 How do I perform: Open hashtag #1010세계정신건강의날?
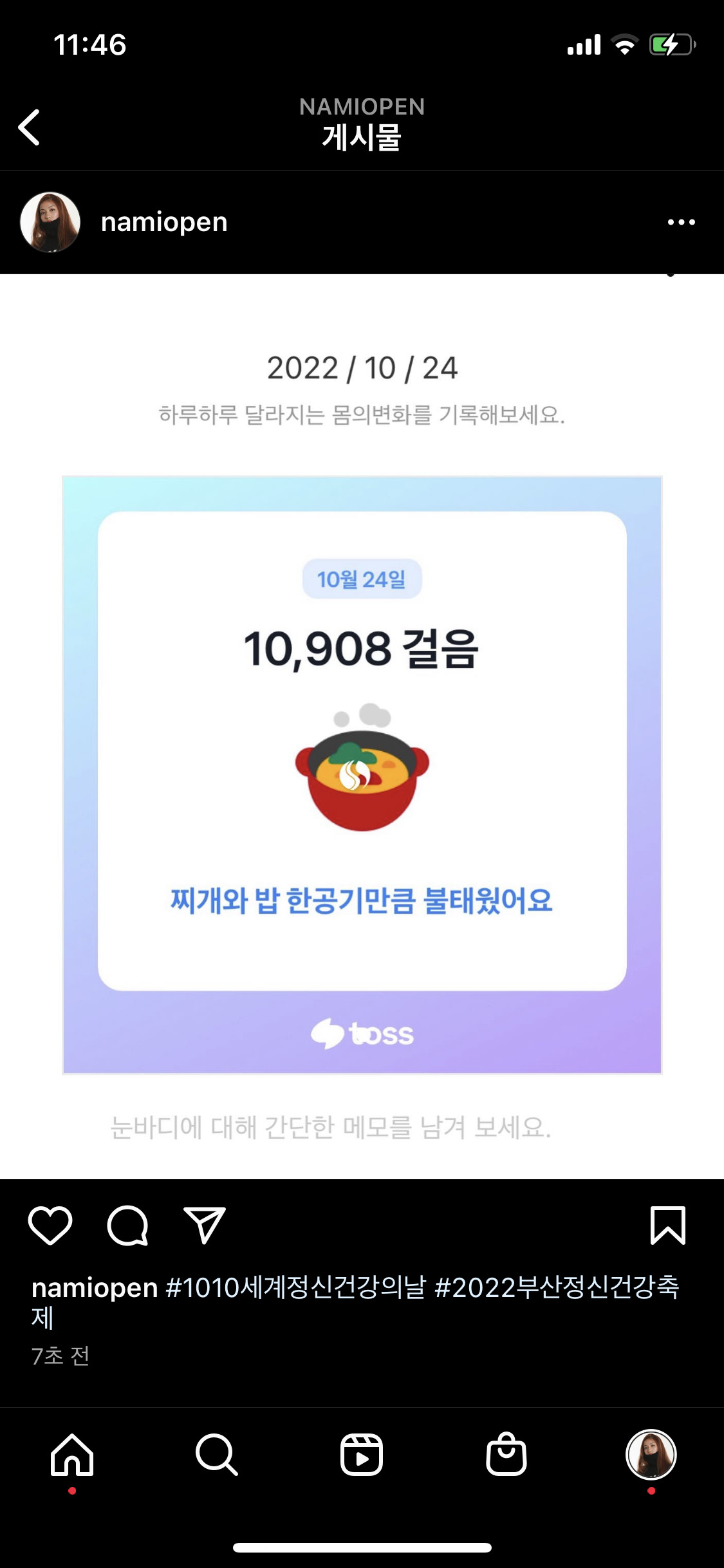tap(296, 1287)
